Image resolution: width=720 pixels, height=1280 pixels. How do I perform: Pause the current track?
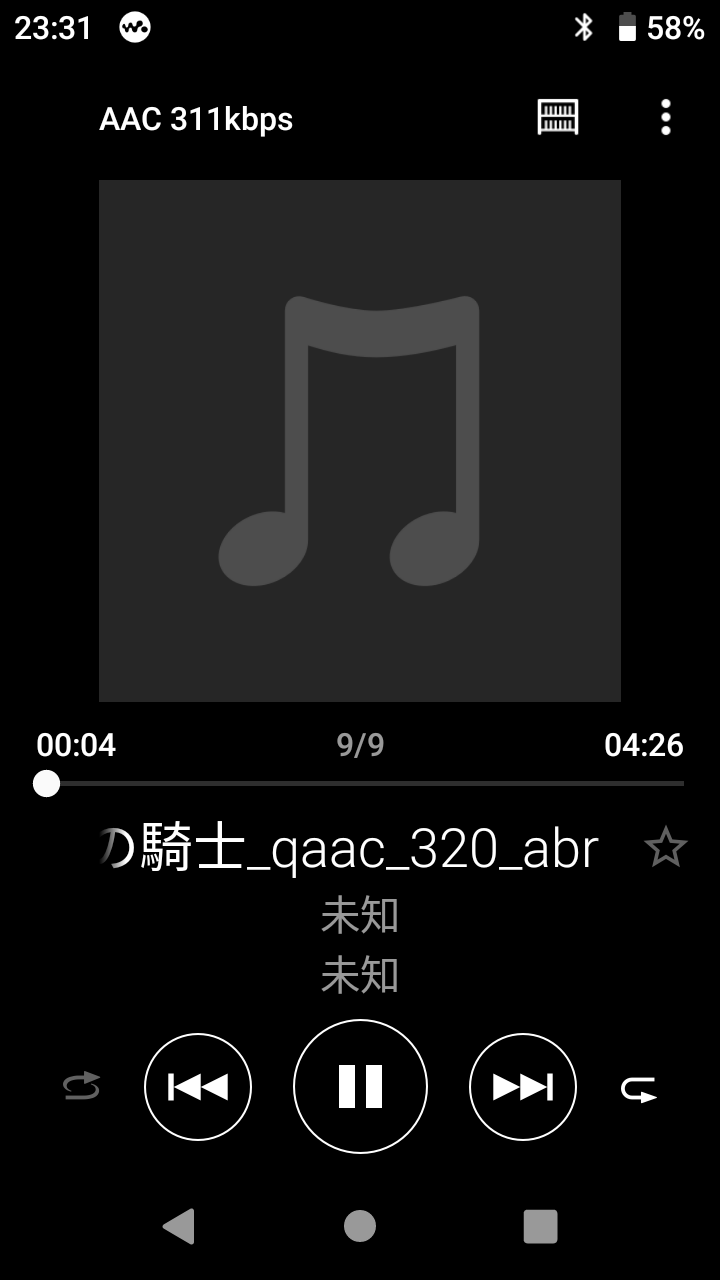(360, 1086)
